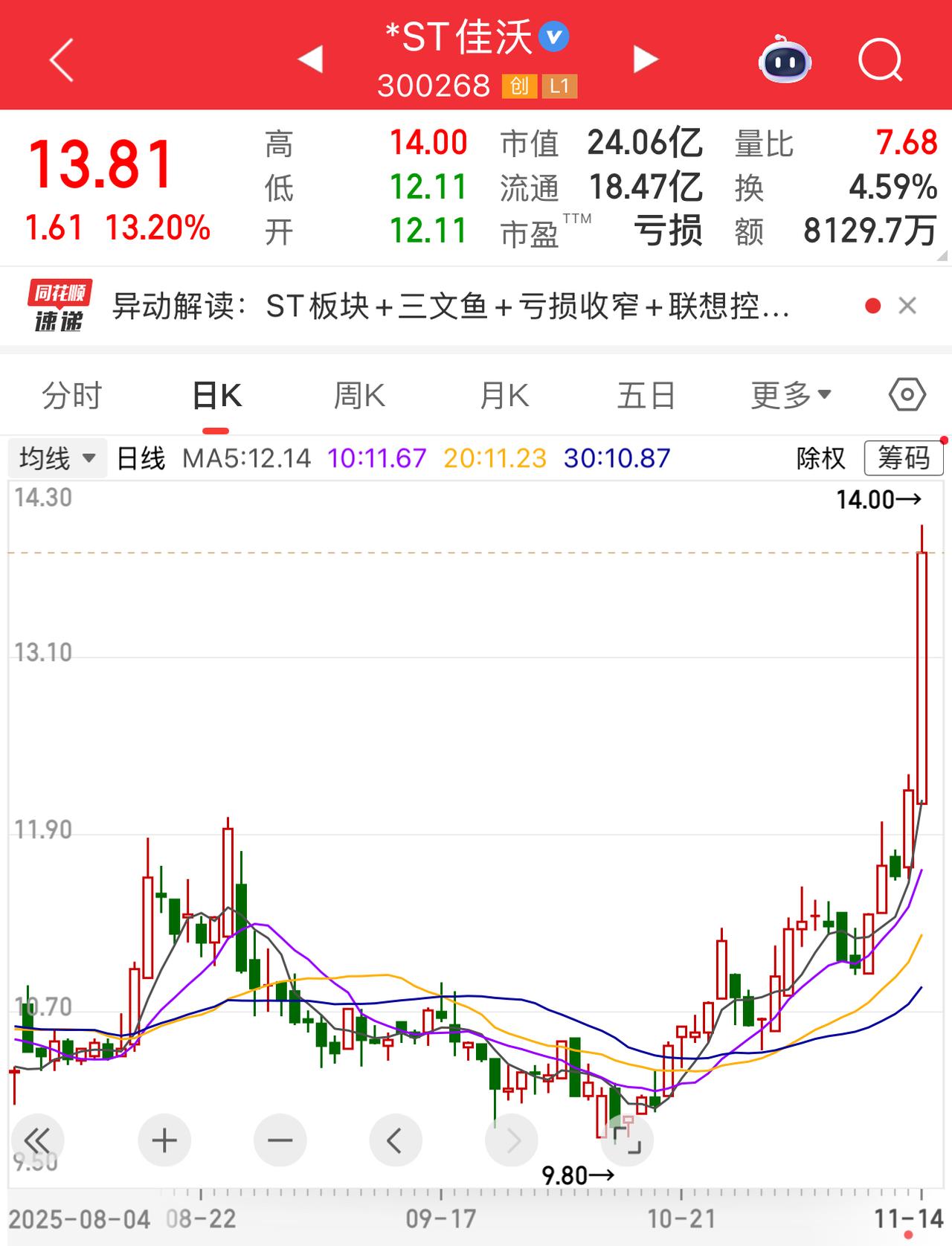
Task: Switch to the 分时 intraday tab
Action: [x=73, y=395]
